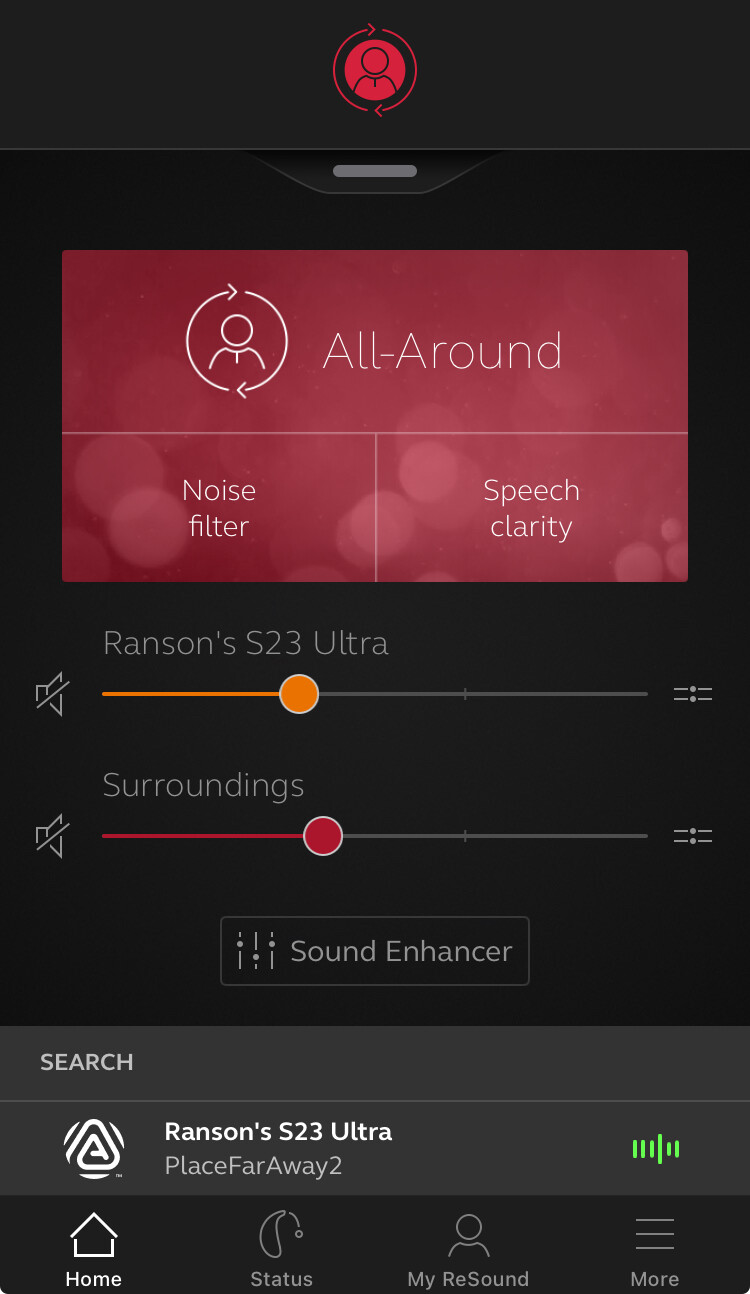Open the program carousel pull-down handle
Screen dimensions: 750x1294
375,171
